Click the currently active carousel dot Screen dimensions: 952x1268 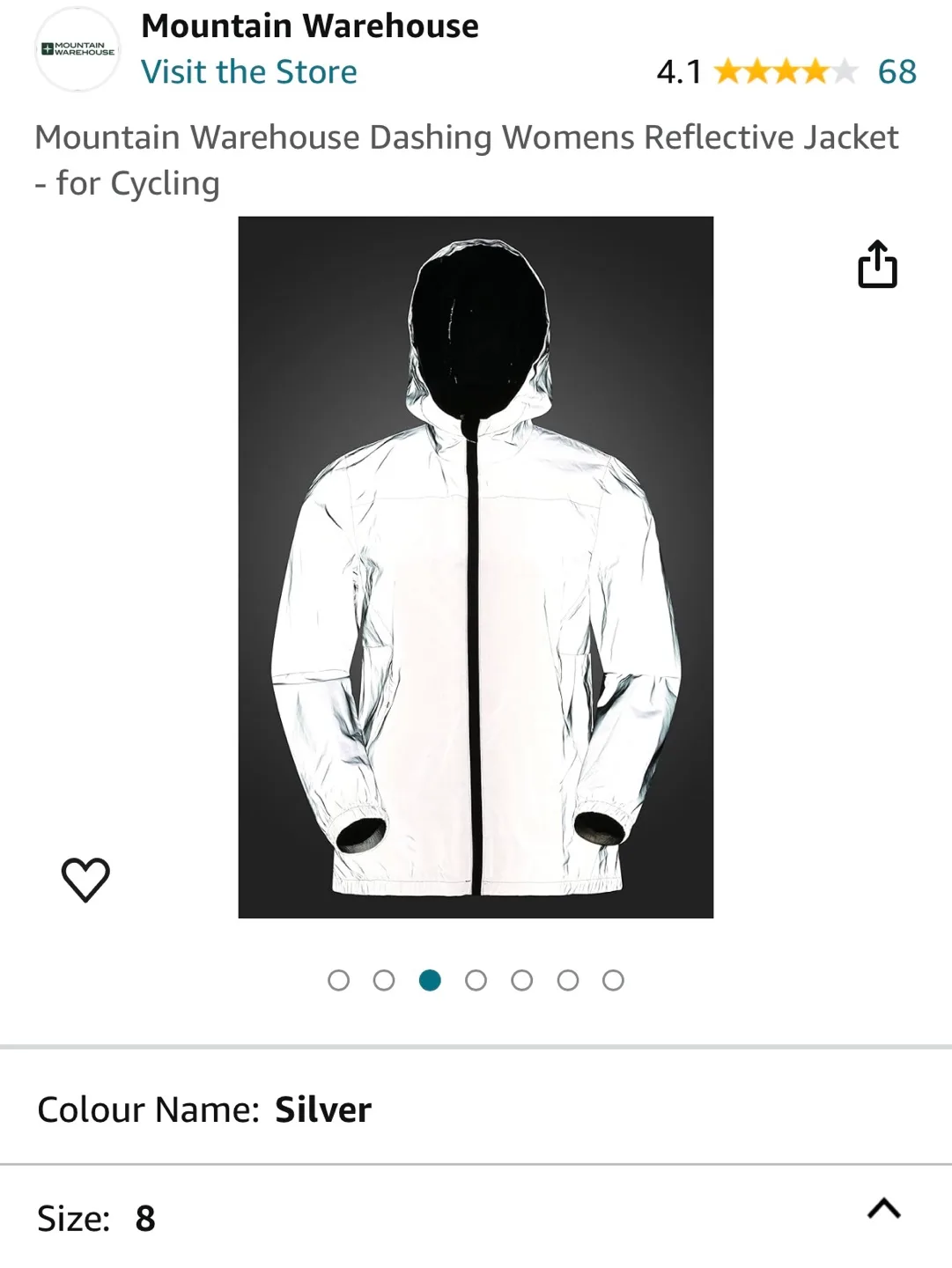click(x=431, y=977)
